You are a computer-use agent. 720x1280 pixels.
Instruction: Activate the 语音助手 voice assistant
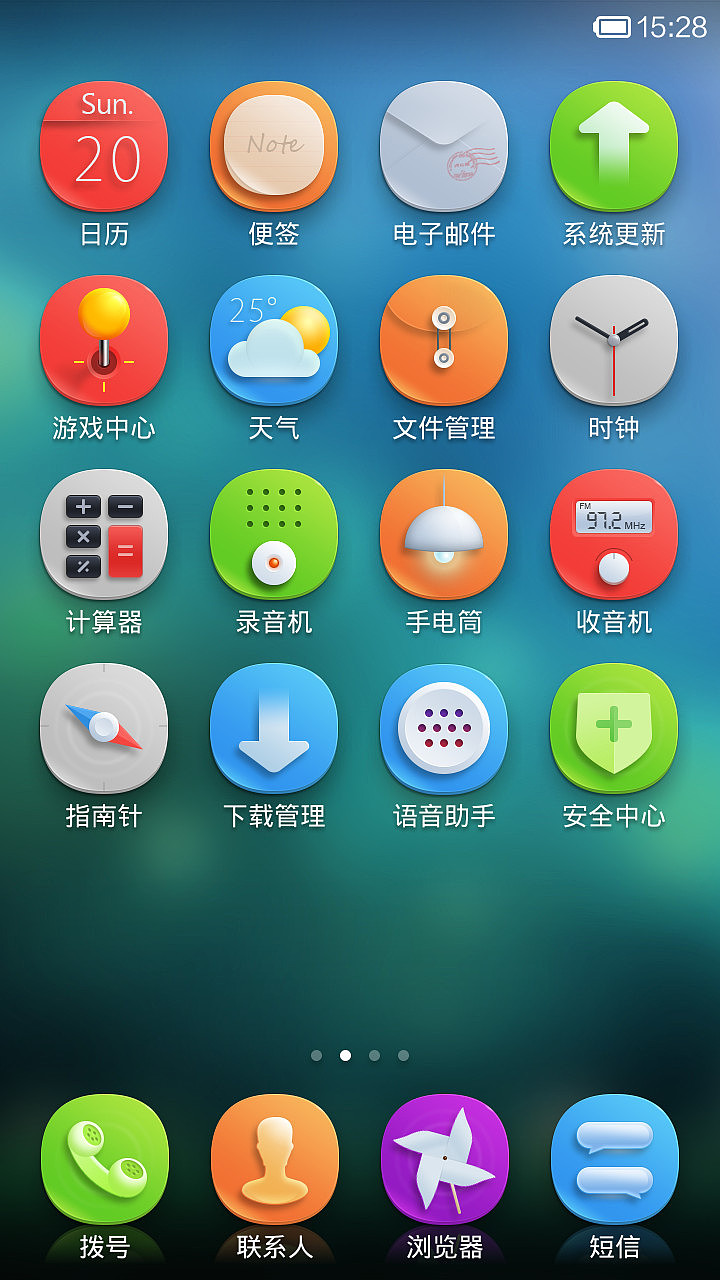click(x=444, y=730)
